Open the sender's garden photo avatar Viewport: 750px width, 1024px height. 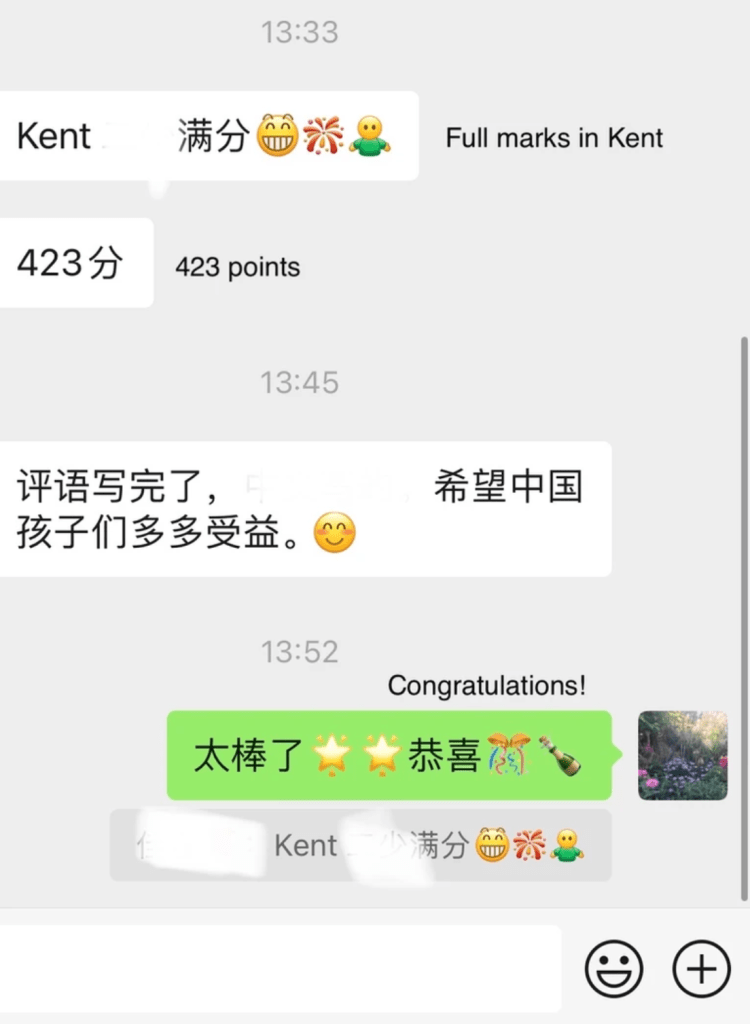[683, 755]
